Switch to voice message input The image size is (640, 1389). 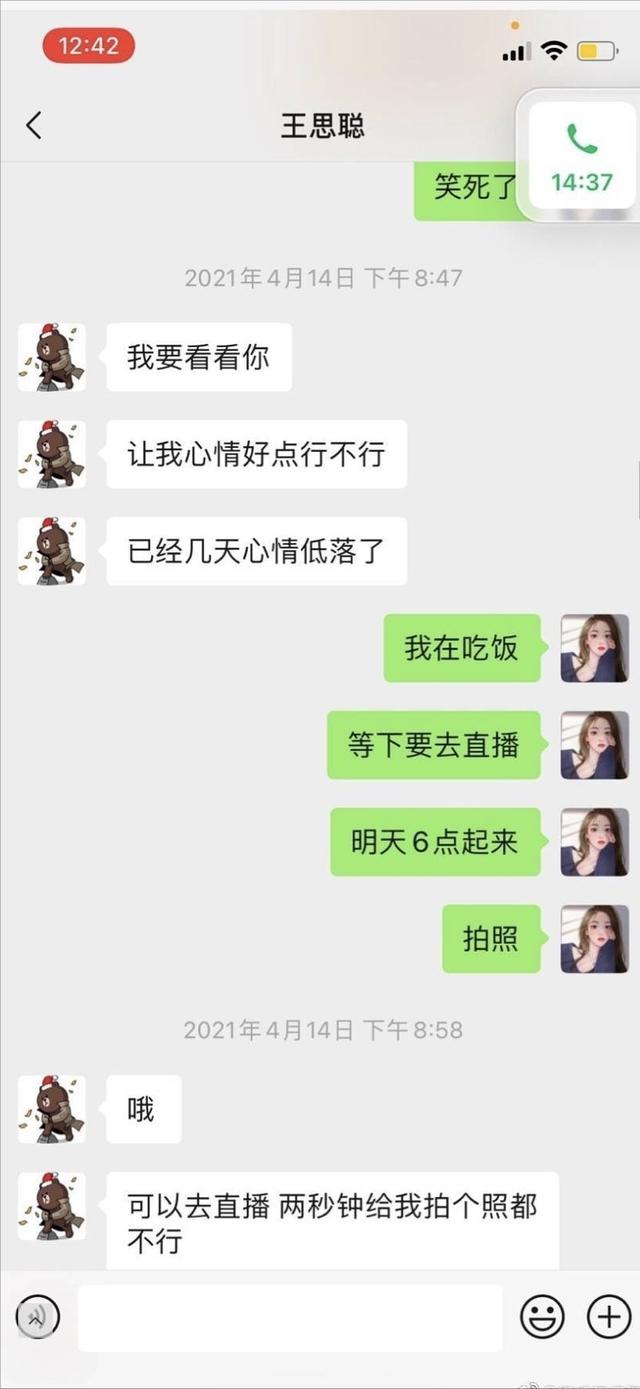[x=38, y=1317]
